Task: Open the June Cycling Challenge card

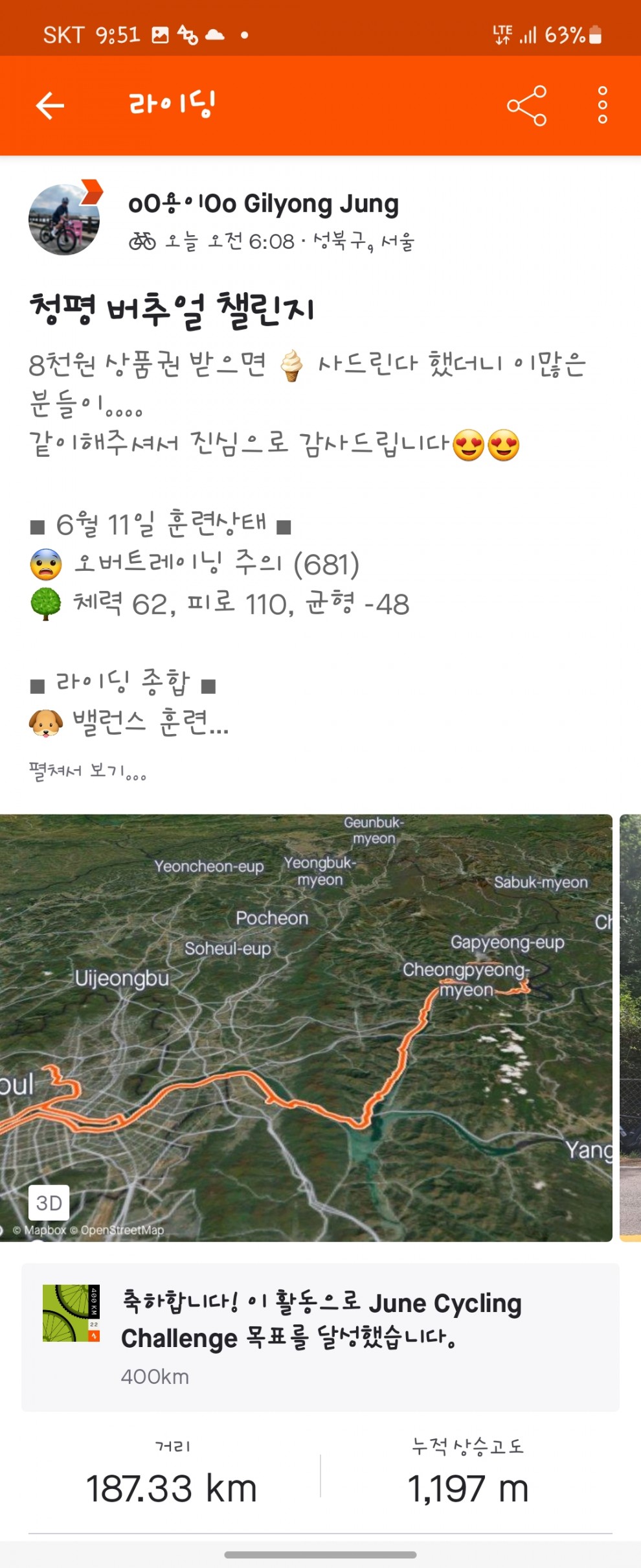Action: pyautogui.click(x=320, y=1337)
